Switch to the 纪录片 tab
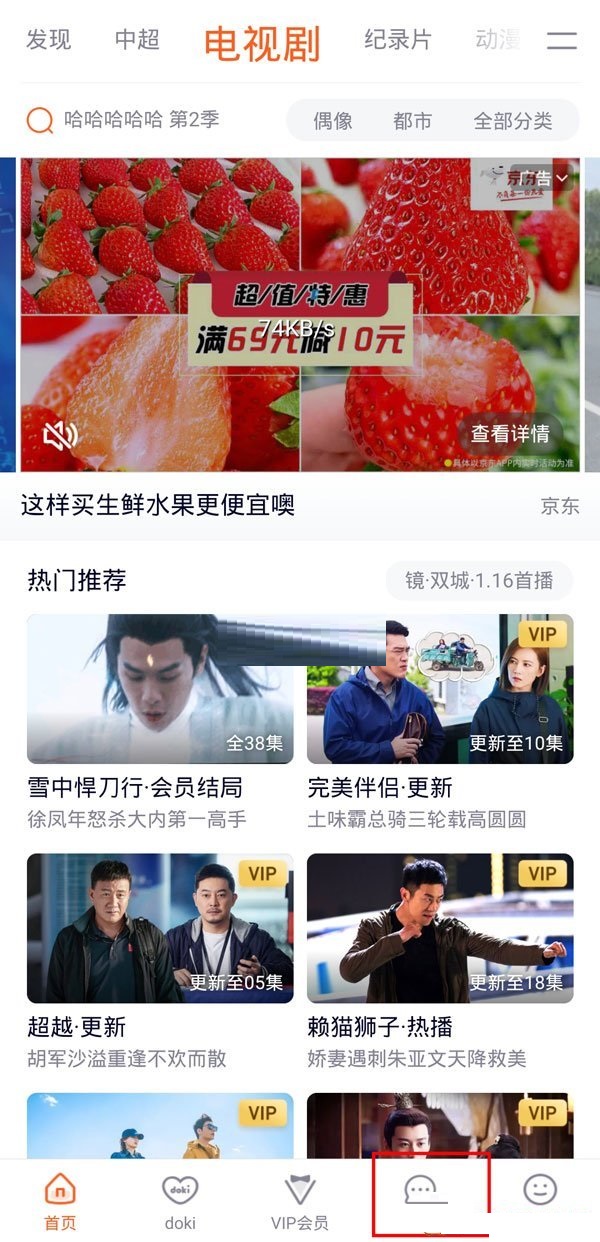600x1242 pixels. [398, 40]
